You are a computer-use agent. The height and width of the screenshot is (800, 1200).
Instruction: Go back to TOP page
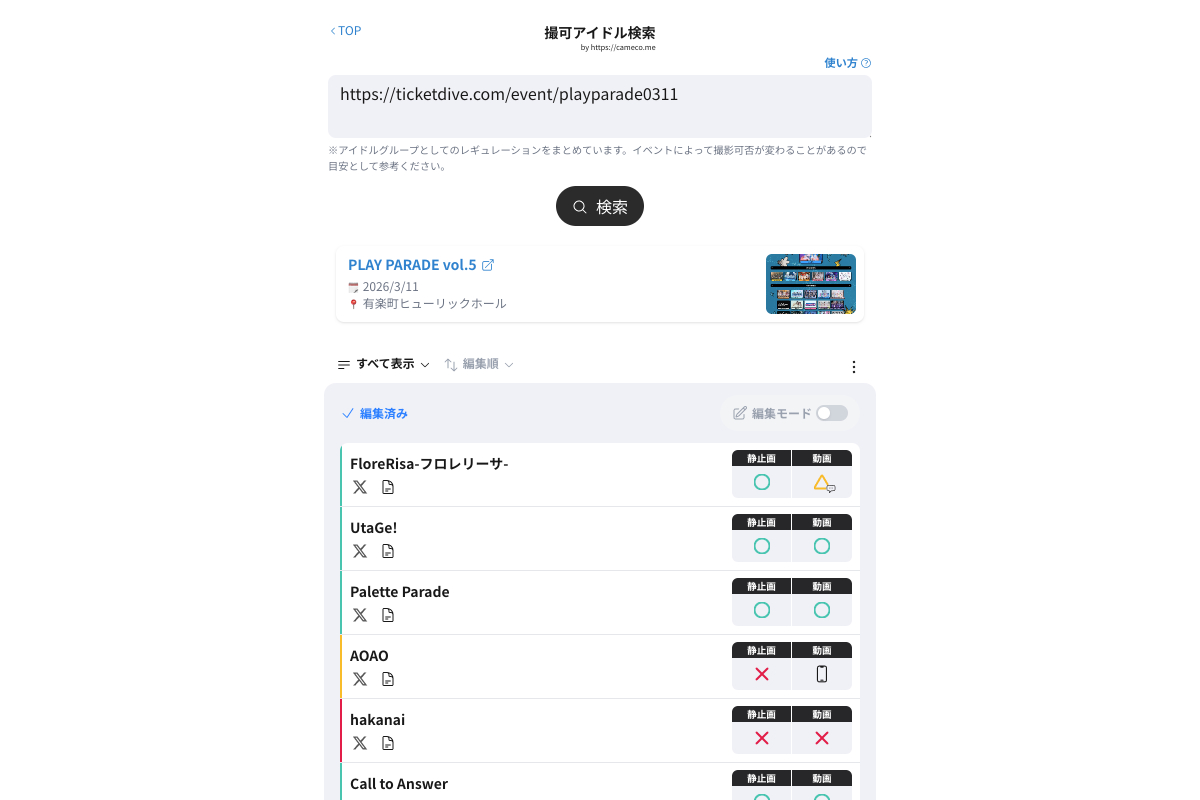(x=346, y=31)
